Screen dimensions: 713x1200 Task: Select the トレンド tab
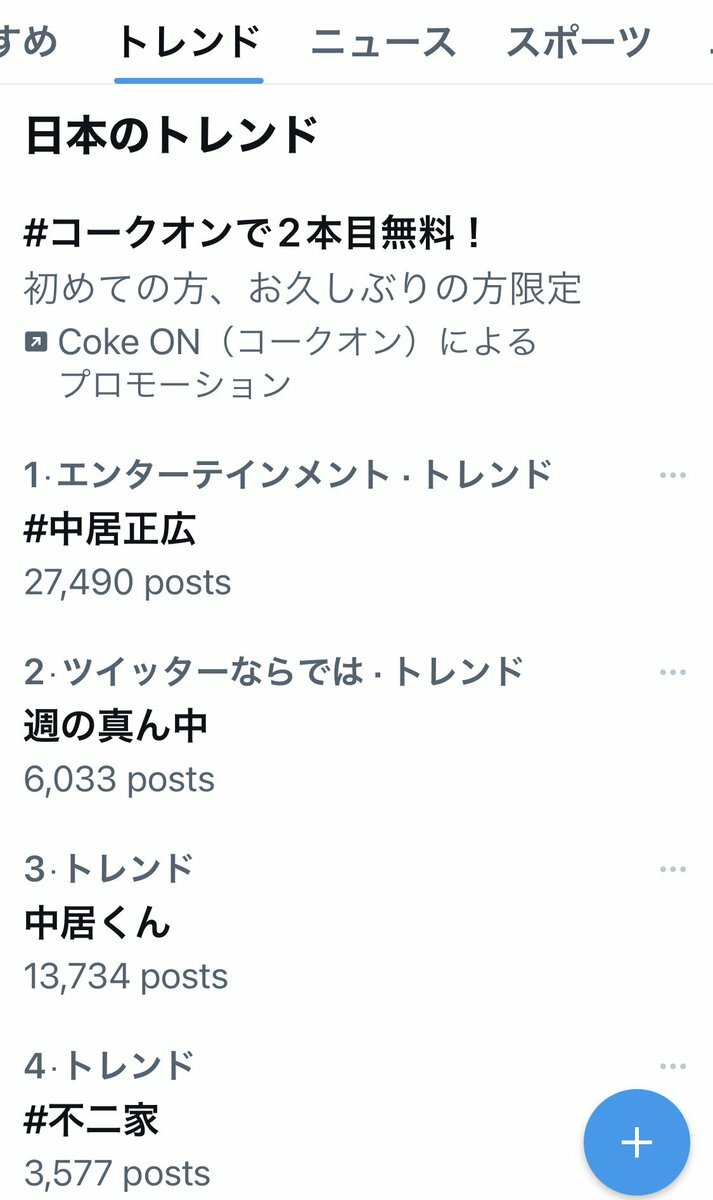189,42
